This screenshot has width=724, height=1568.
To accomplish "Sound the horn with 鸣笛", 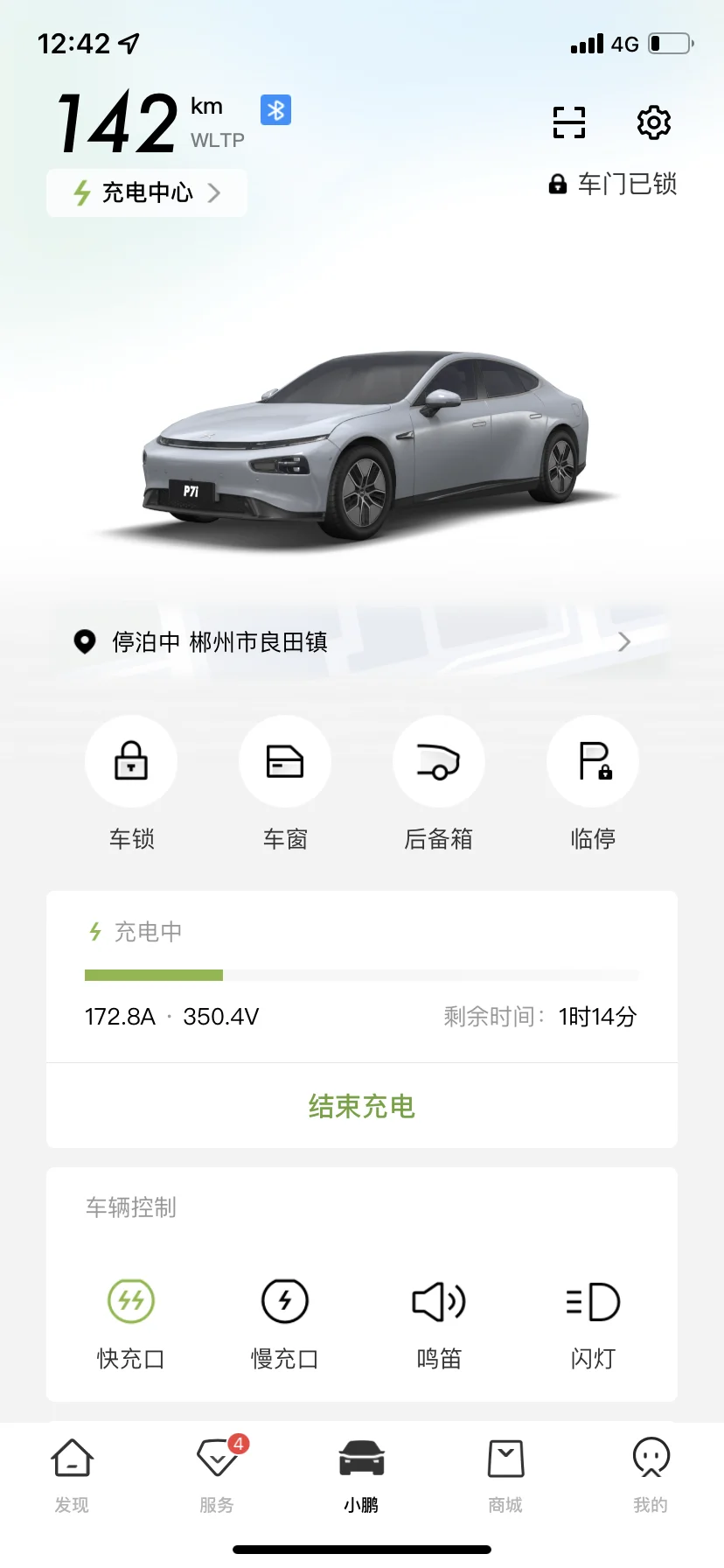I will [439, 1323].
